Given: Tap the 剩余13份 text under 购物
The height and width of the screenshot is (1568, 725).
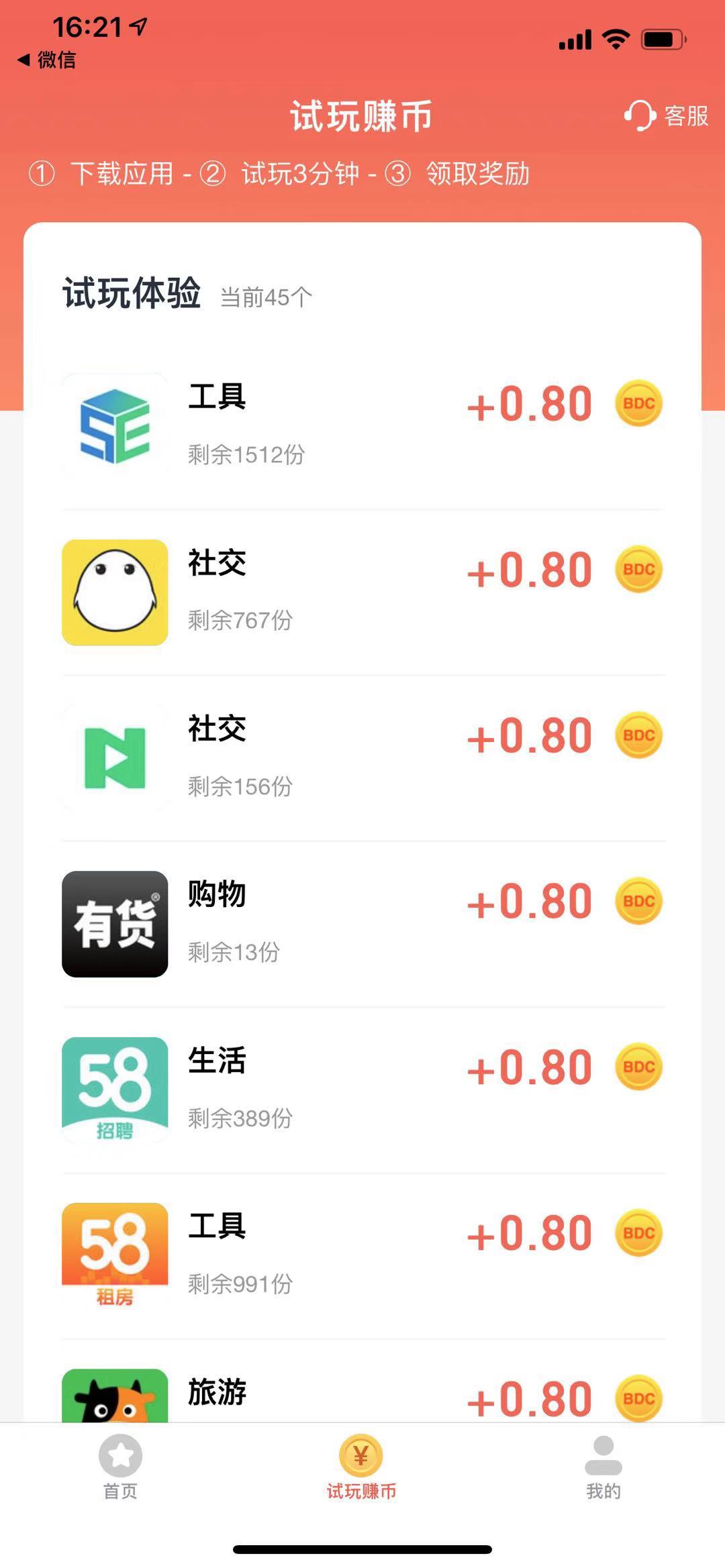Looking at the screenshot, I should point(234,951).
